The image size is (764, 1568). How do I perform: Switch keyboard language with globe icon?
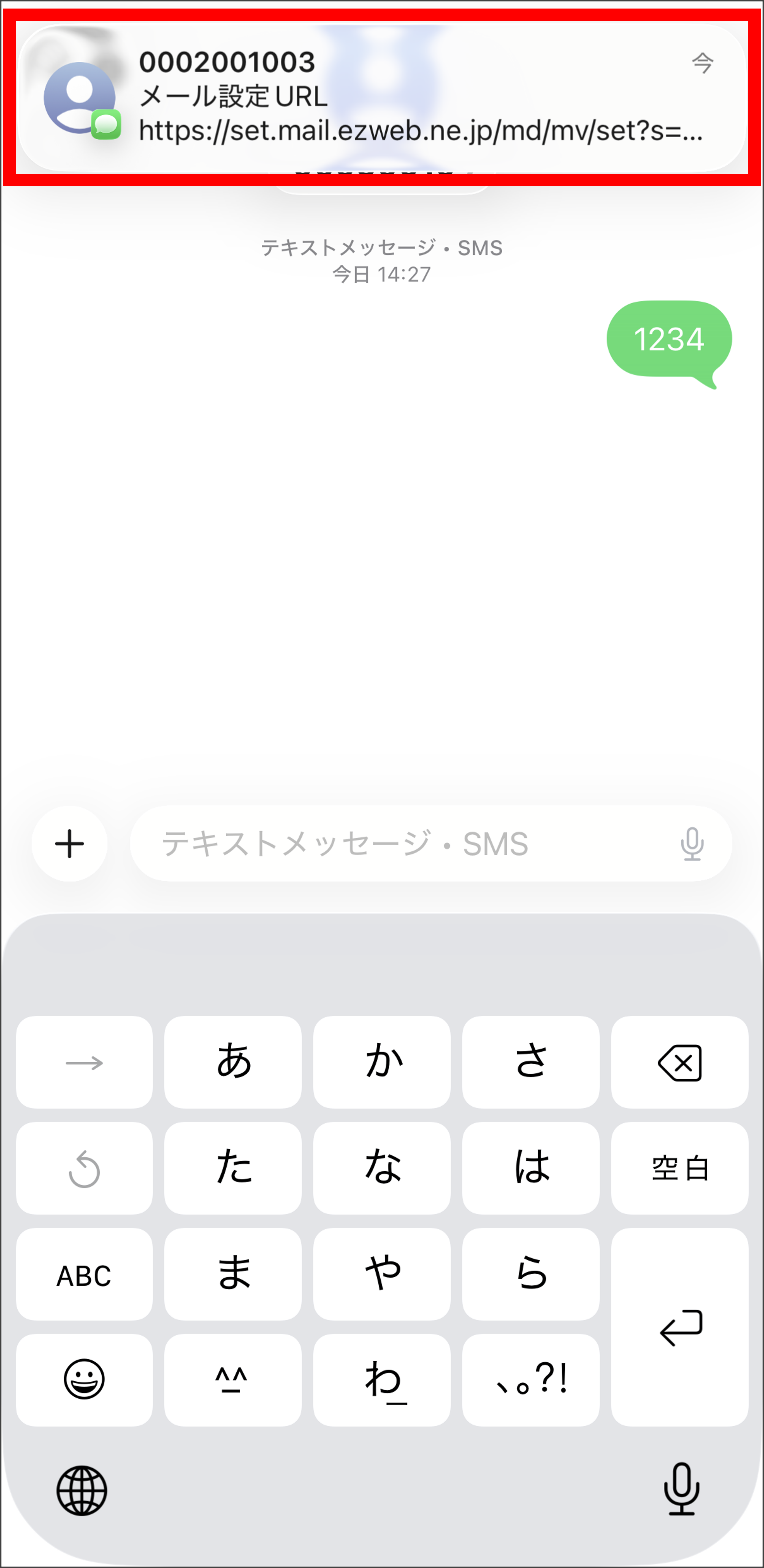pyautogui.click(x=82, y=1491)
